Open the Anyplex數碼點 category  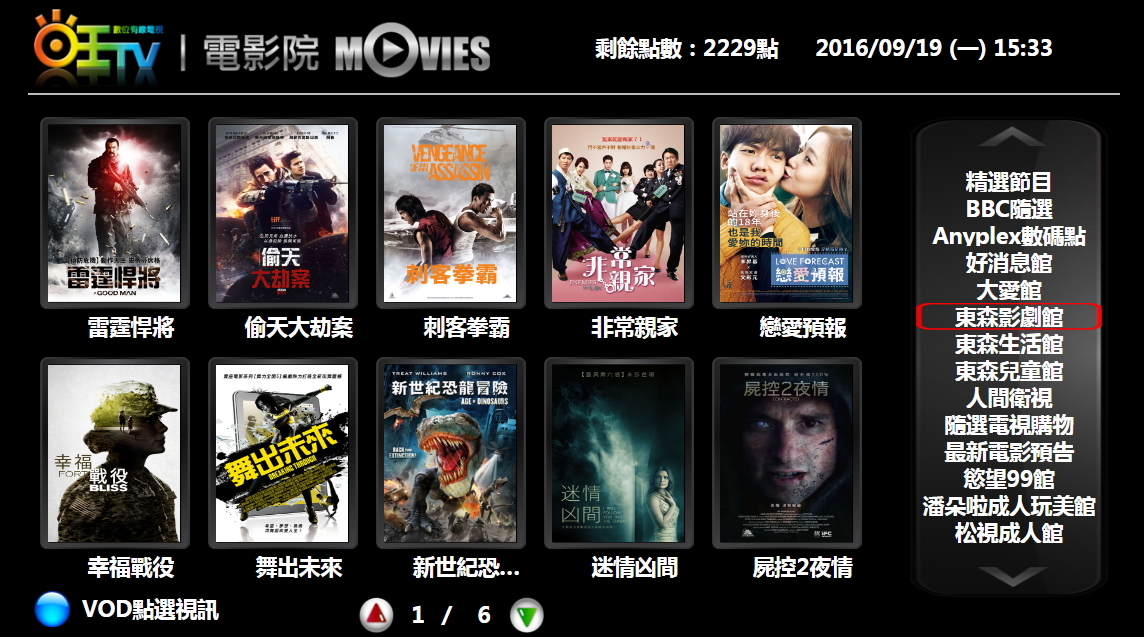coord(1008,236)
